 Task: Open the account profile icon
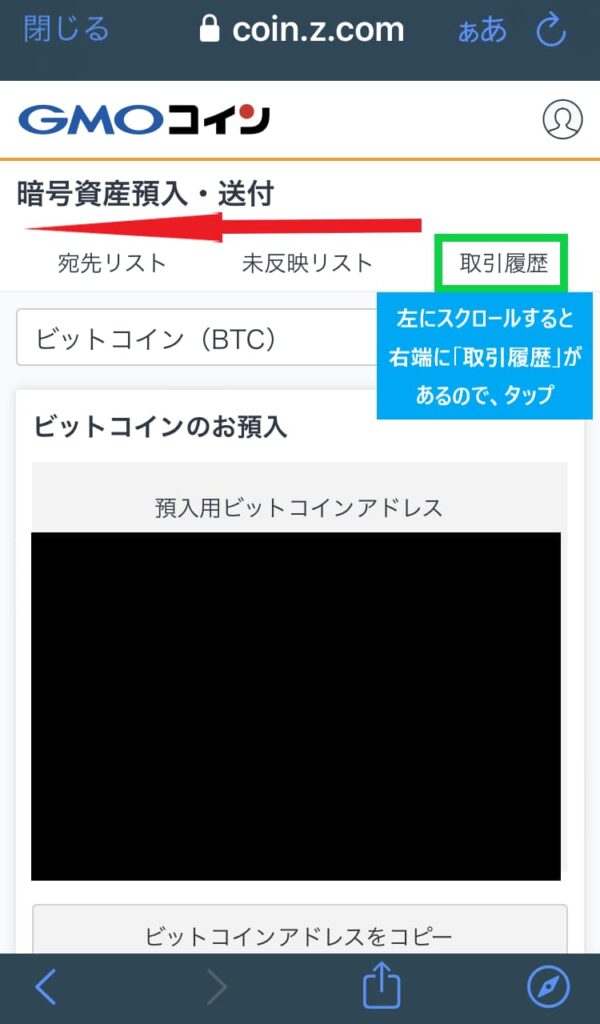click(x=562, y=119)
